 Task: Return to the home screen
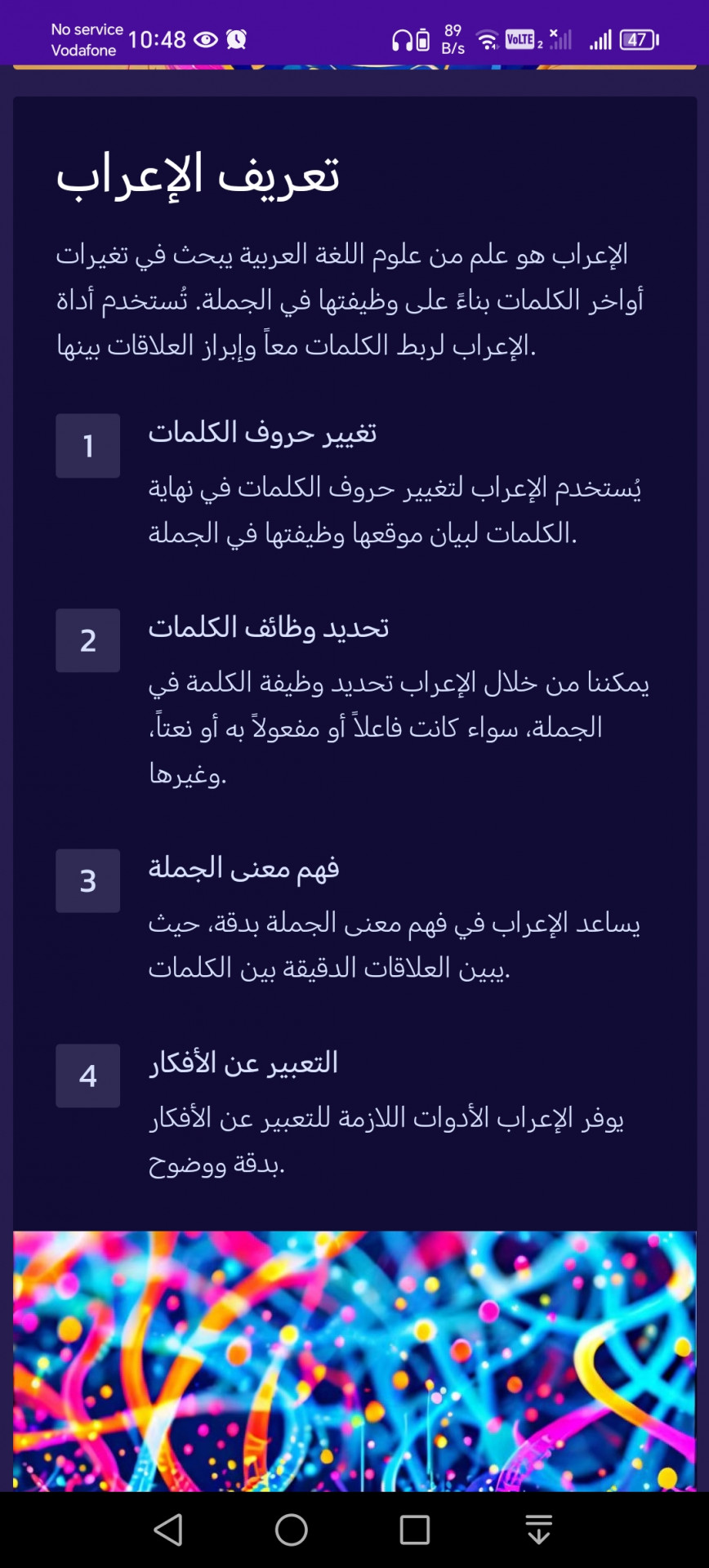coord(292,1530)
